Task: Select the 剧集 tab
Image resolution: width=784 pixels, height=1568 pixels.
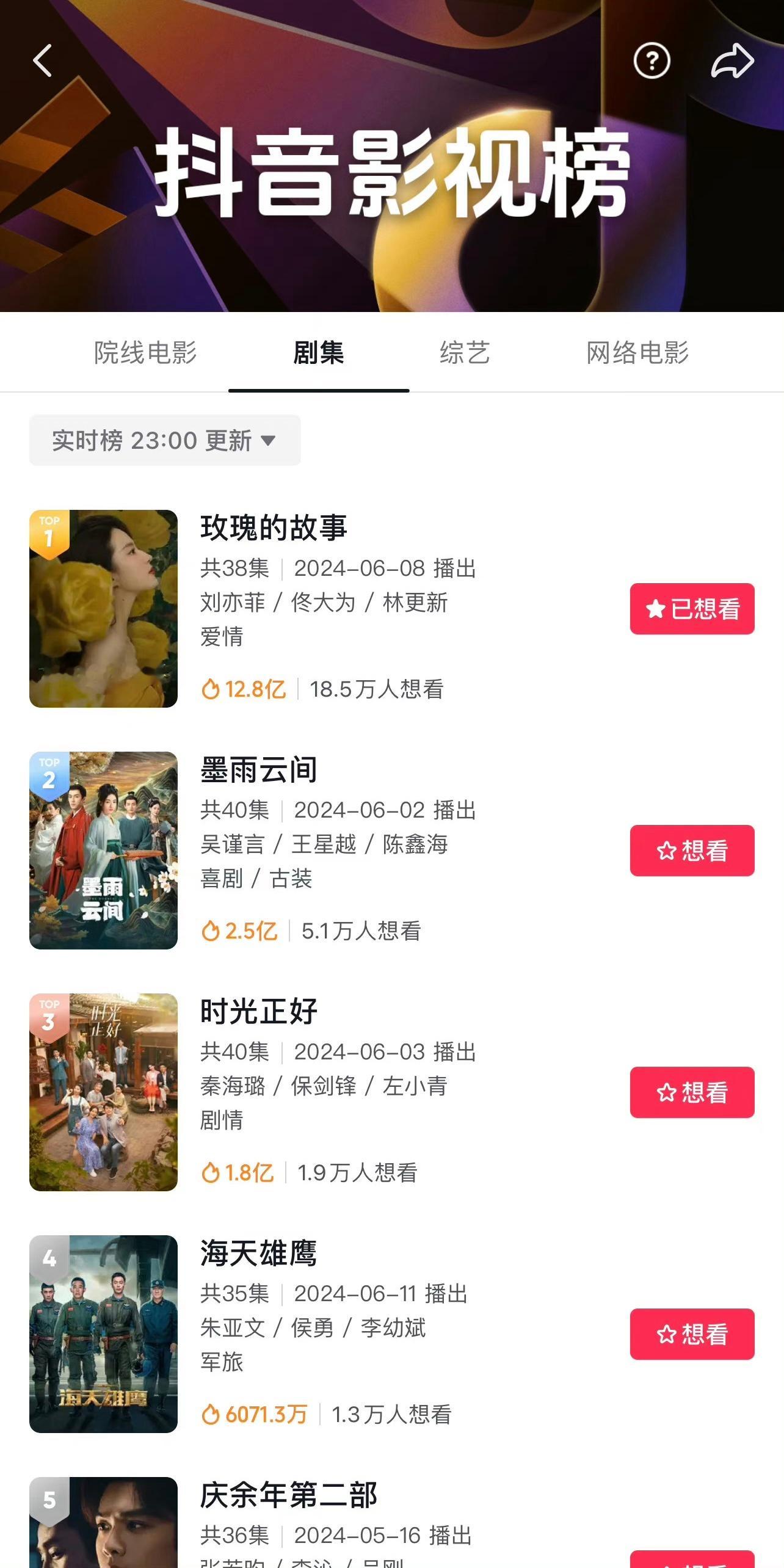Action: point(319,353)
